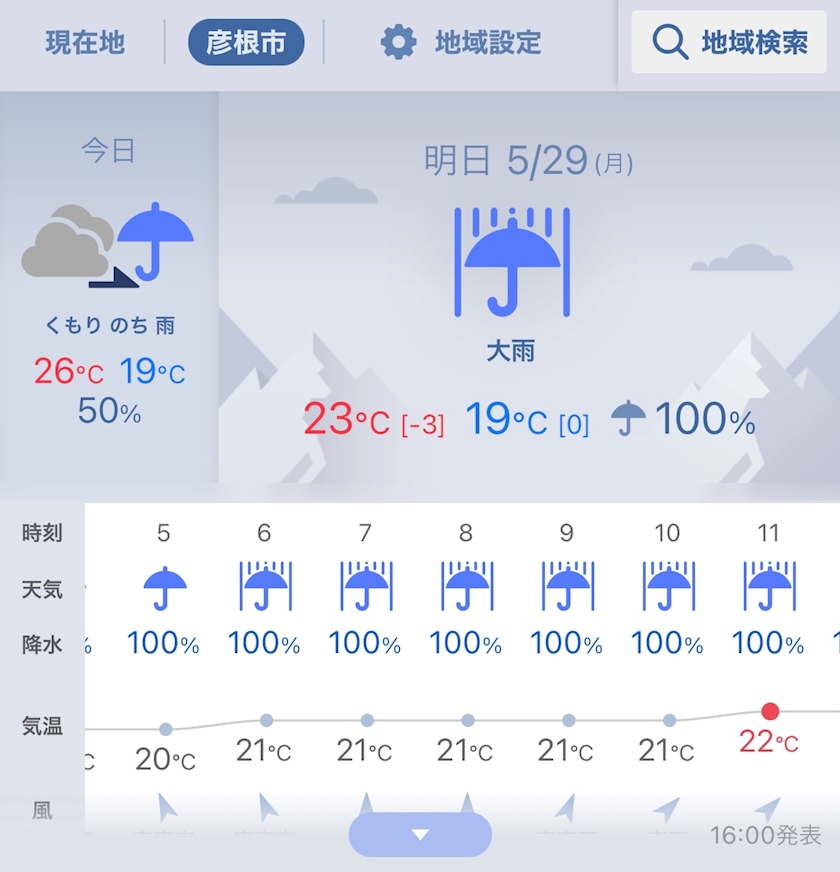This screenshot has height=872, width=840.
Task: Expand the hourly forecast with down arrow
Action: 420,835
